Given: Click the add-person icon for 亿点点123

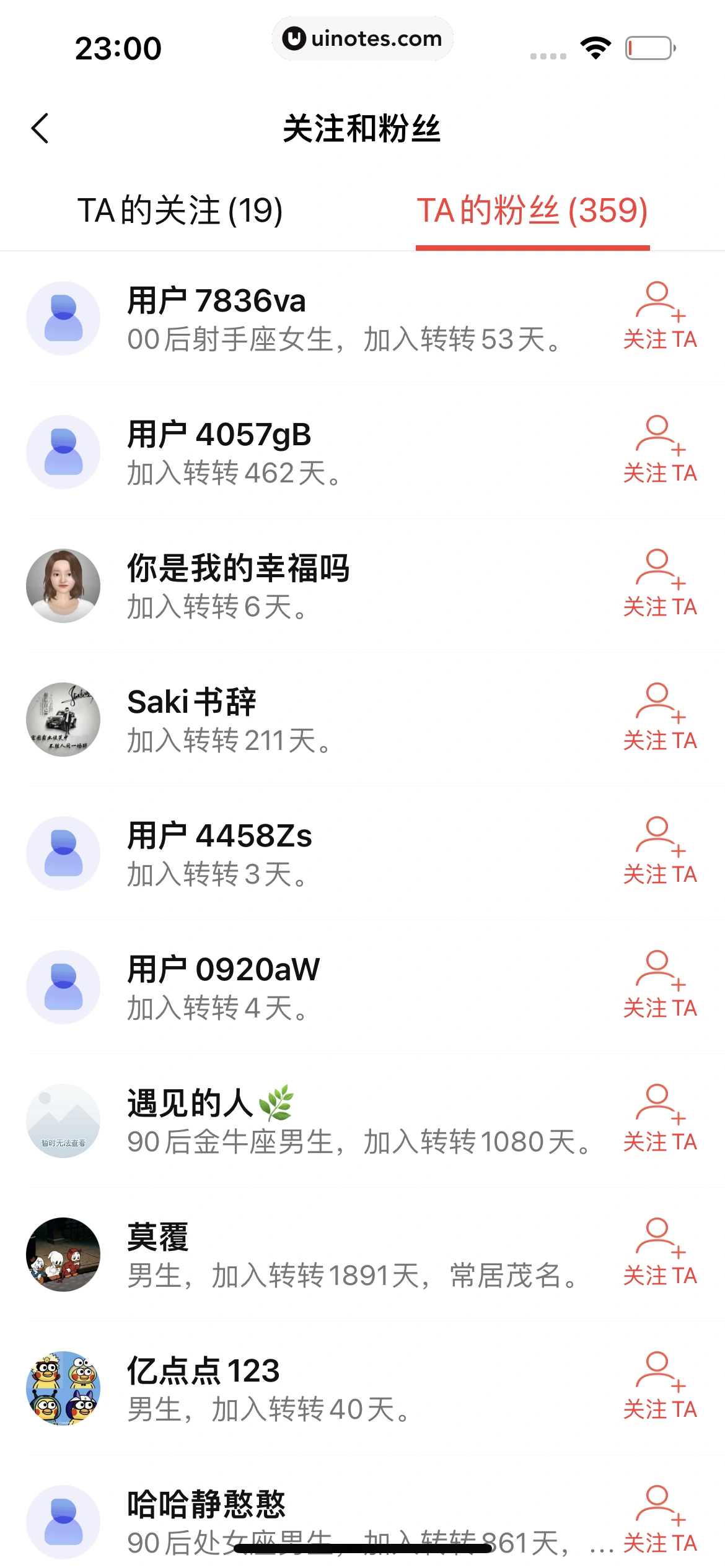Looking at the screenshot, I should [x=658, y=1379].
